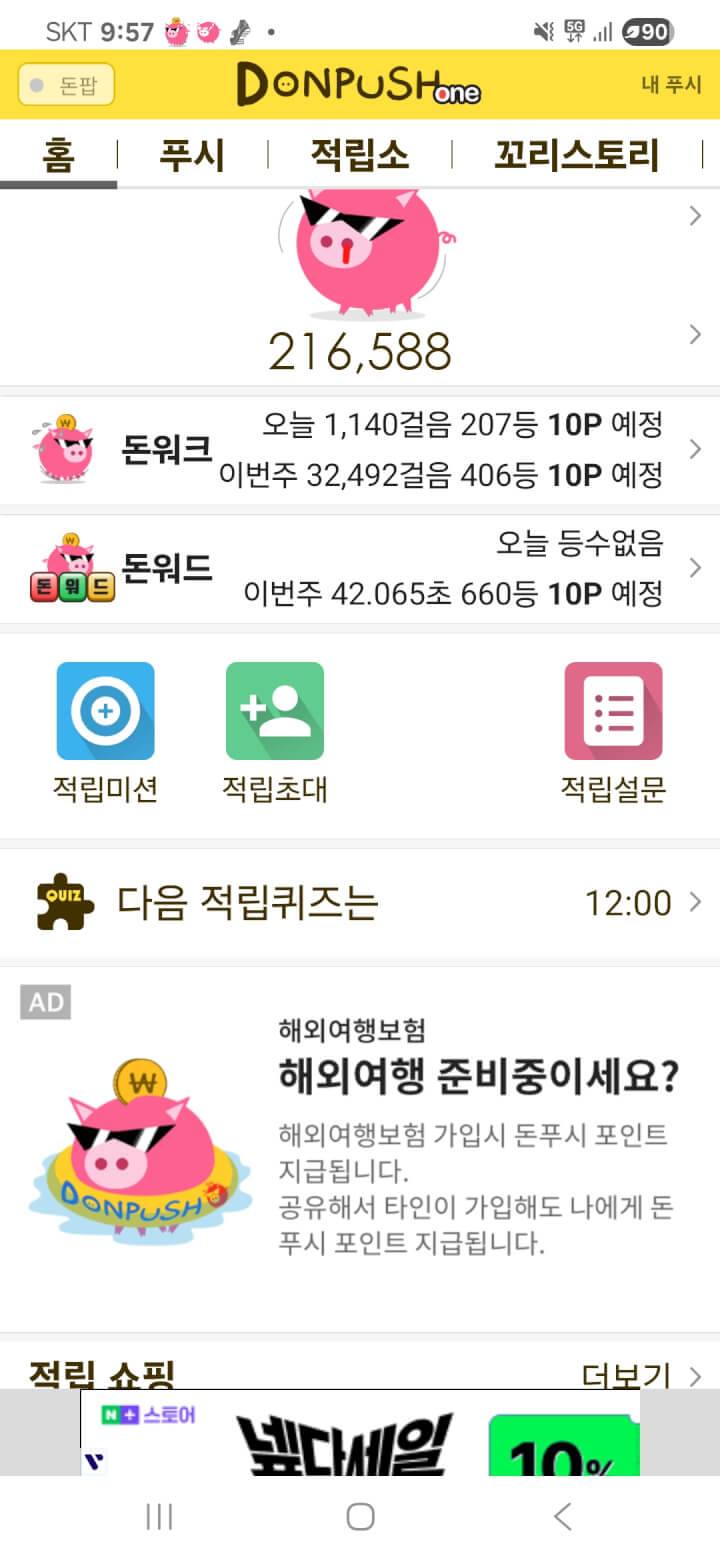Go back with the system back button
The height and width of the screenshot is (1560, 720).
point(563,1517)
